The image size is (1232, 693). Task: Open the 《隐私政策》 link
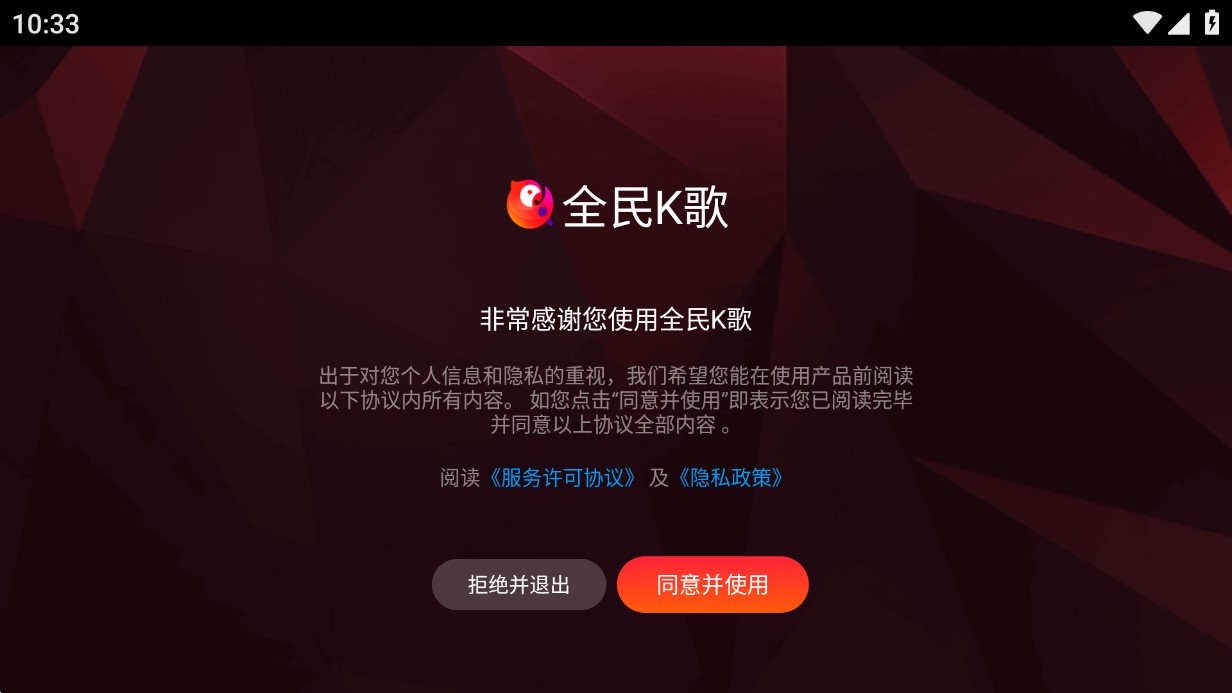731,478
